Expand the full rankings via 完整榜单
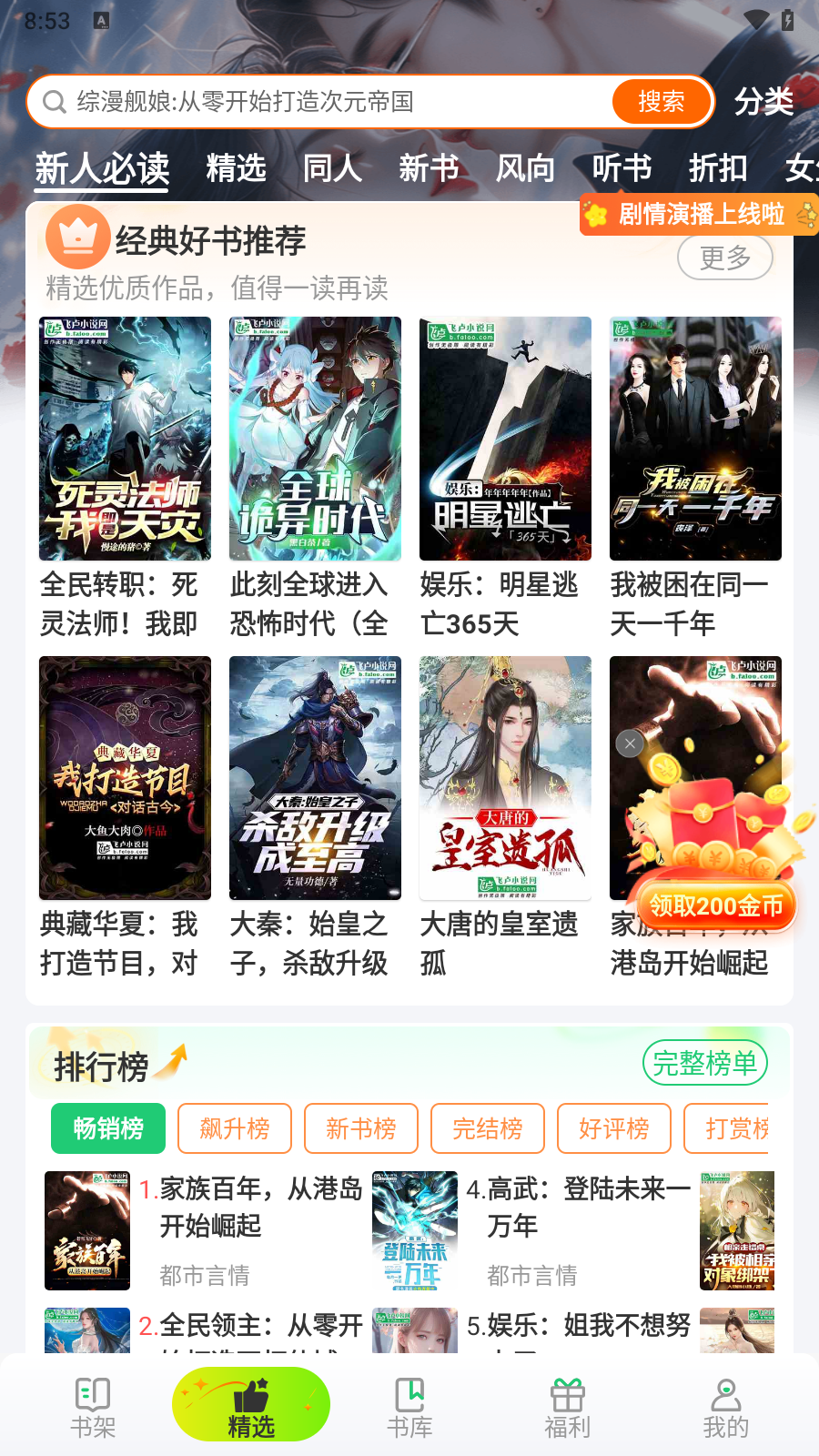The width and height of the screenshot is (819, 1456). pyautogui.click(x=705, y=1062)
